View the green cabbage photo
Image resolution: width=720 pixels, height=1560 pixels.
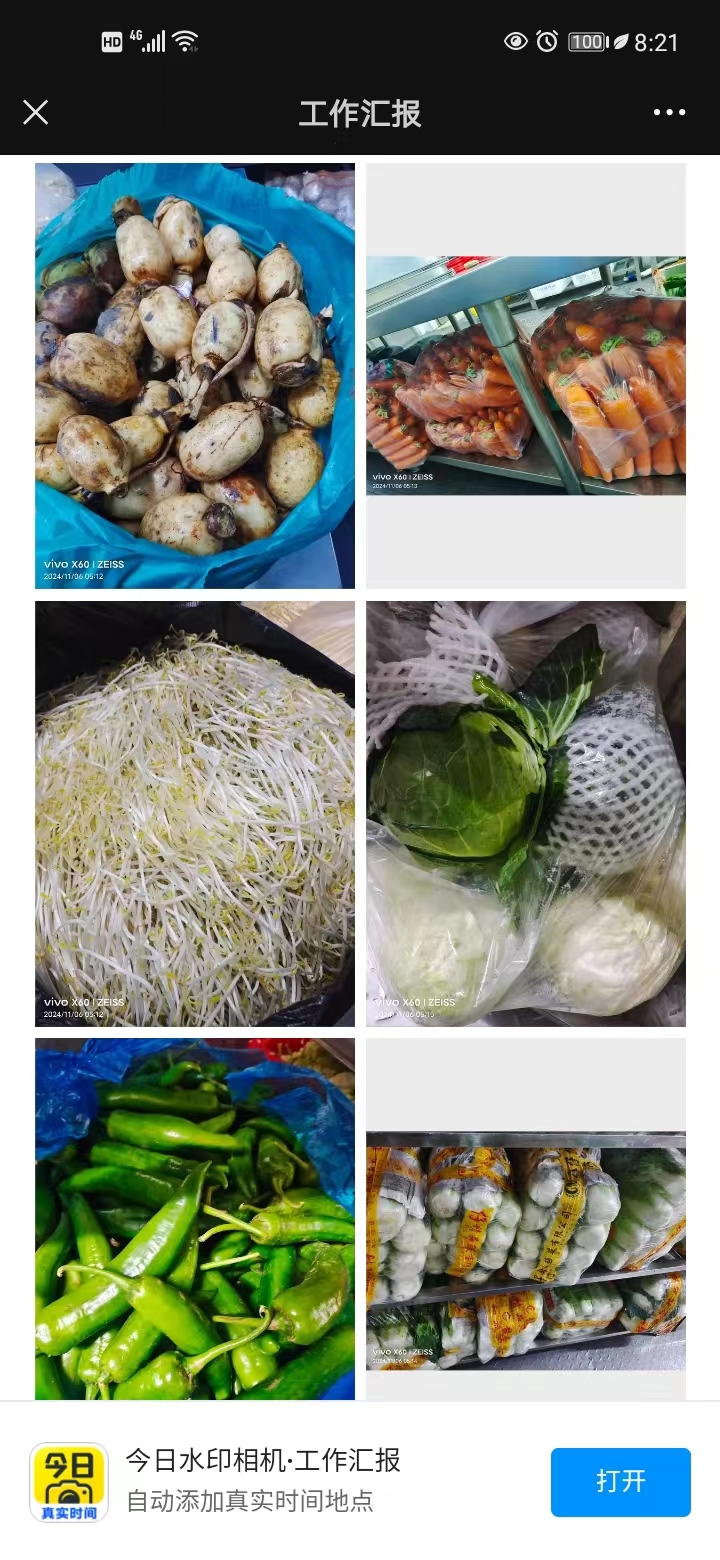click(526, 813)
